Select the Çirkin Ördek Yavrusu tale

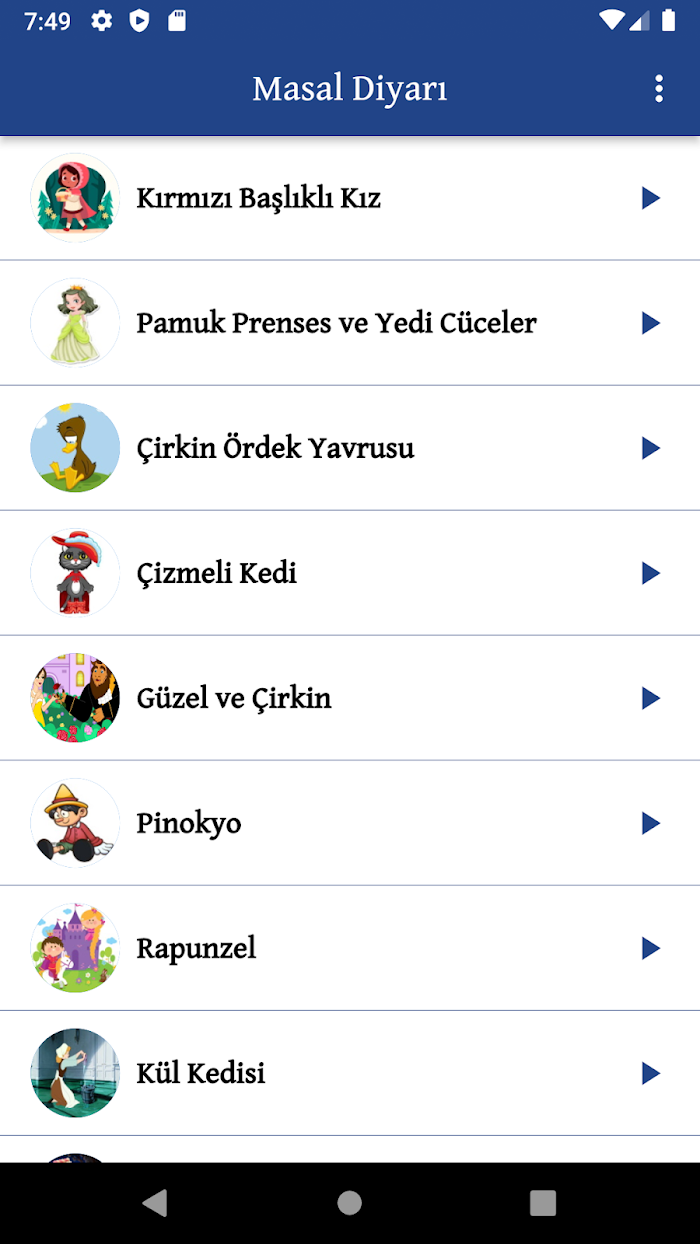coord(350,448)
